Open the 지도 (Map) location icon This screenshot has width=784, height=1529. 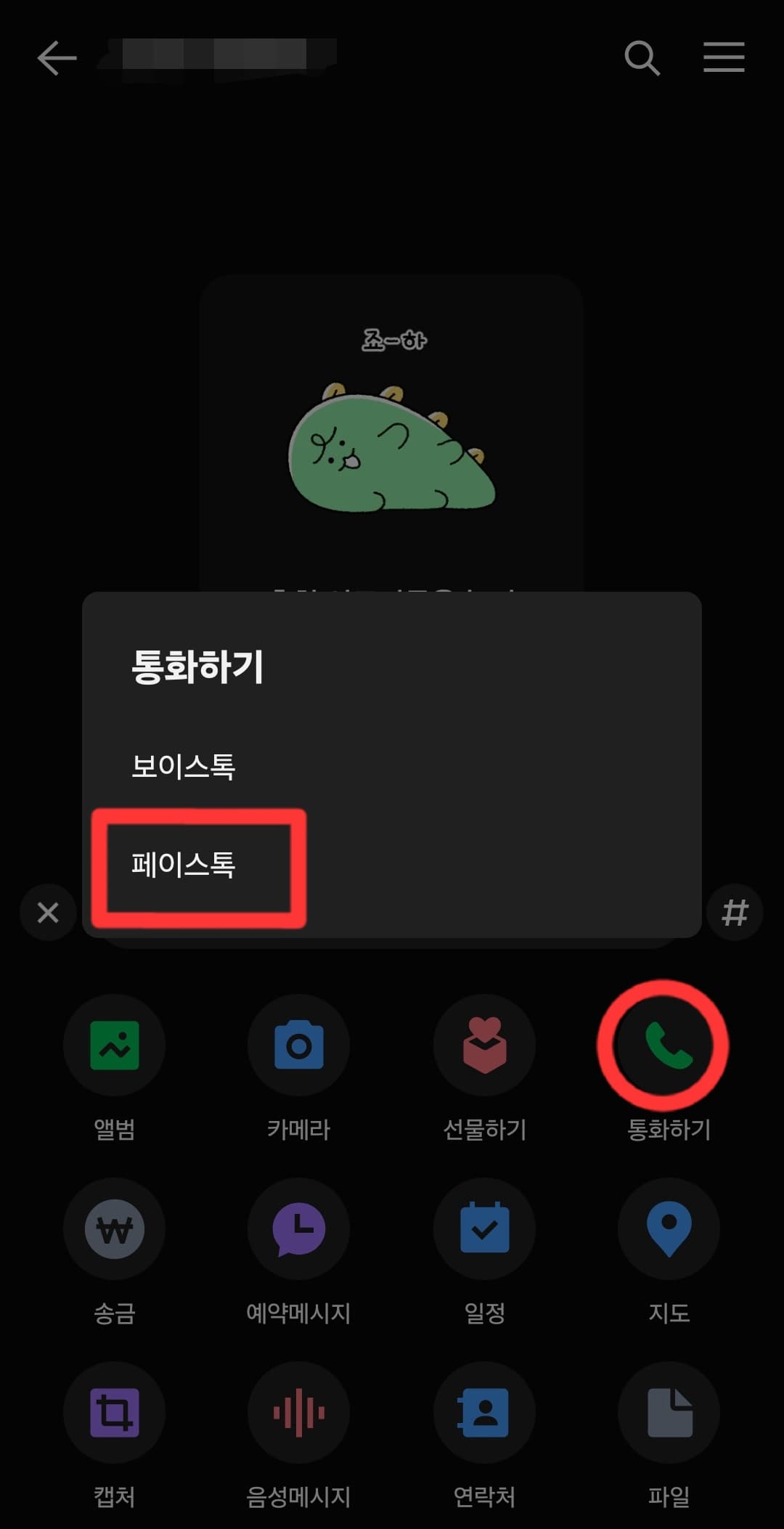click(x=668, y=1228)
